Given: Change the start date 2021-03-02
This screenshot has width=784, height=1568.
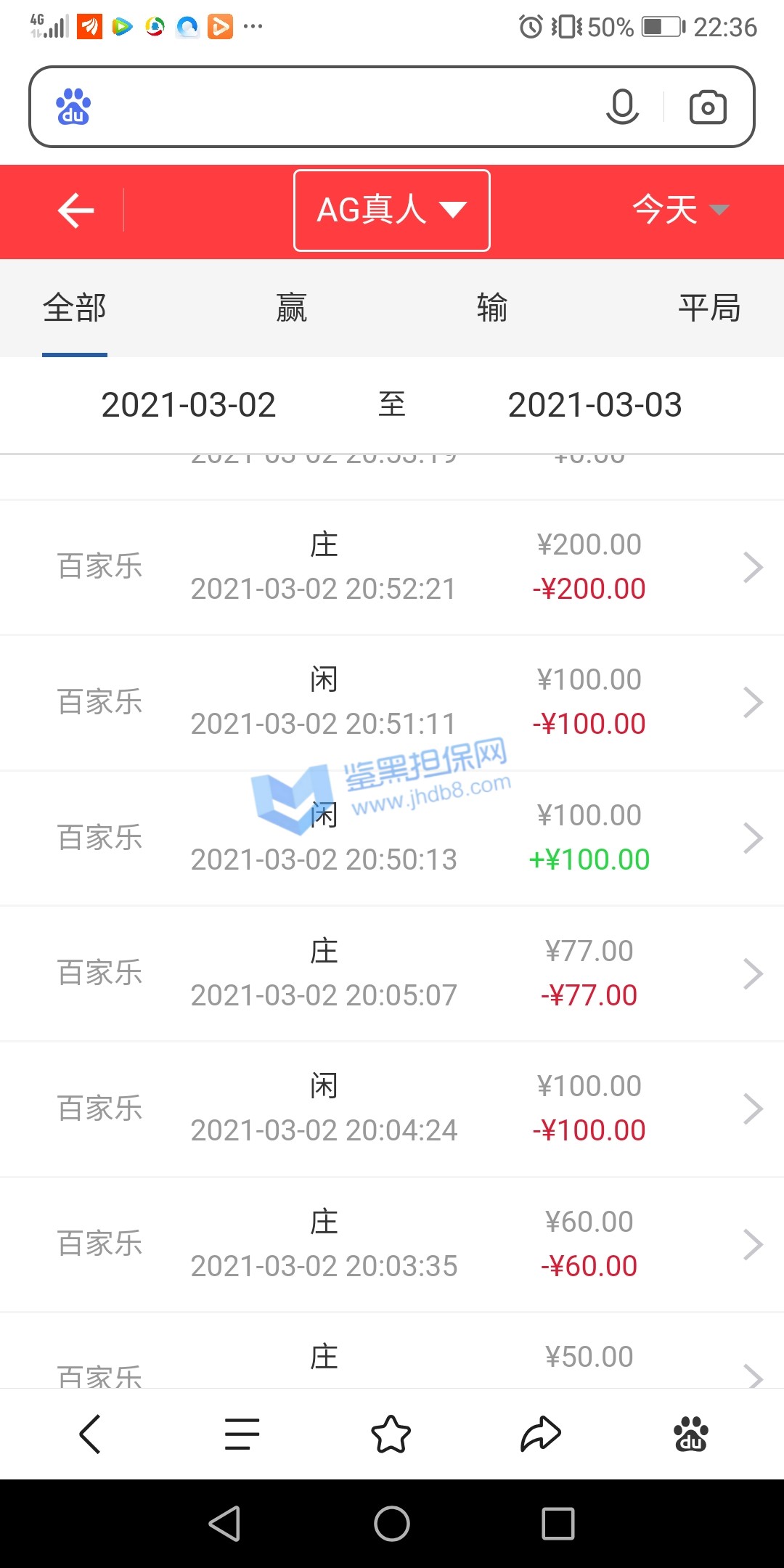Looking at the screenshot, I should 189,405.
